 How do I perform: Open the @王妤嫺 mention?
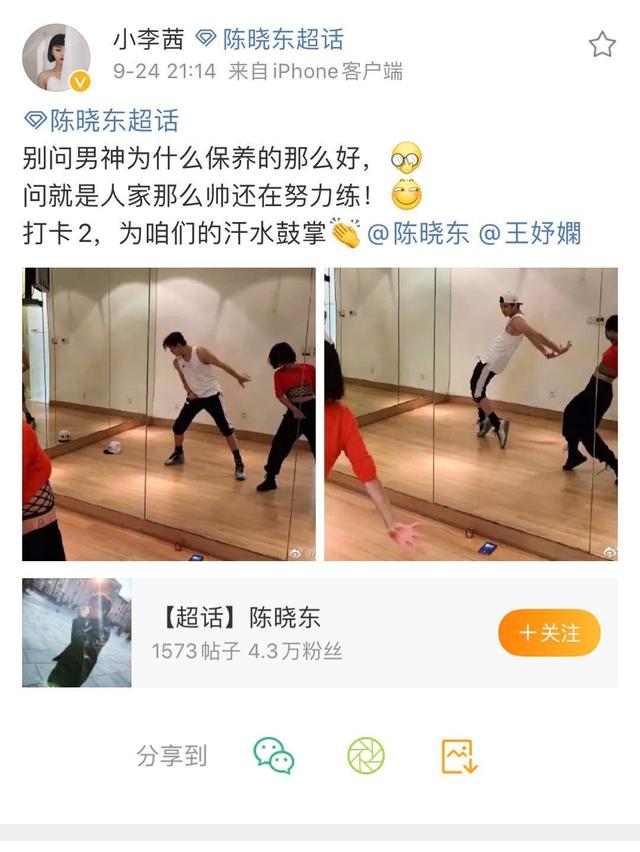coord(530,234)
